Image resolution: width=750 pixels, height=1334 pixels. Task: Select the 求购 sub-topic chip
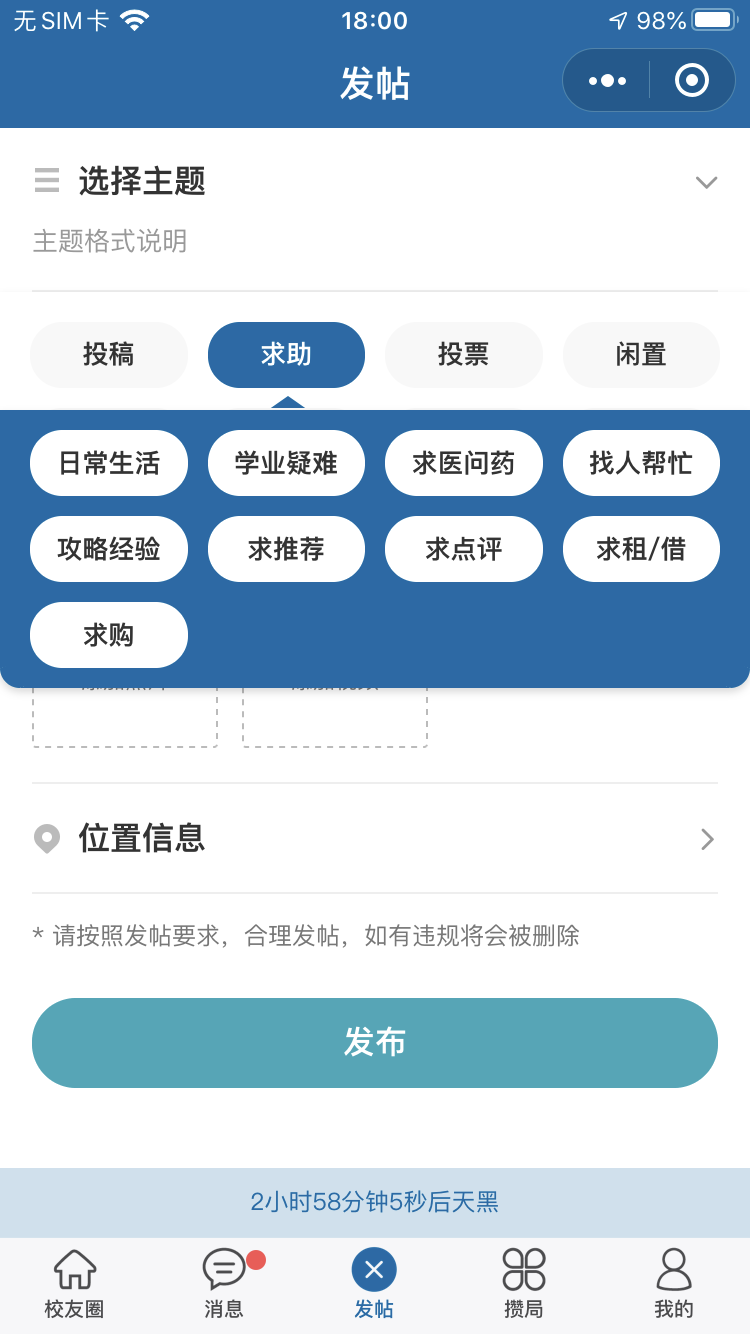pyautogui.click(x=109, y=635)
